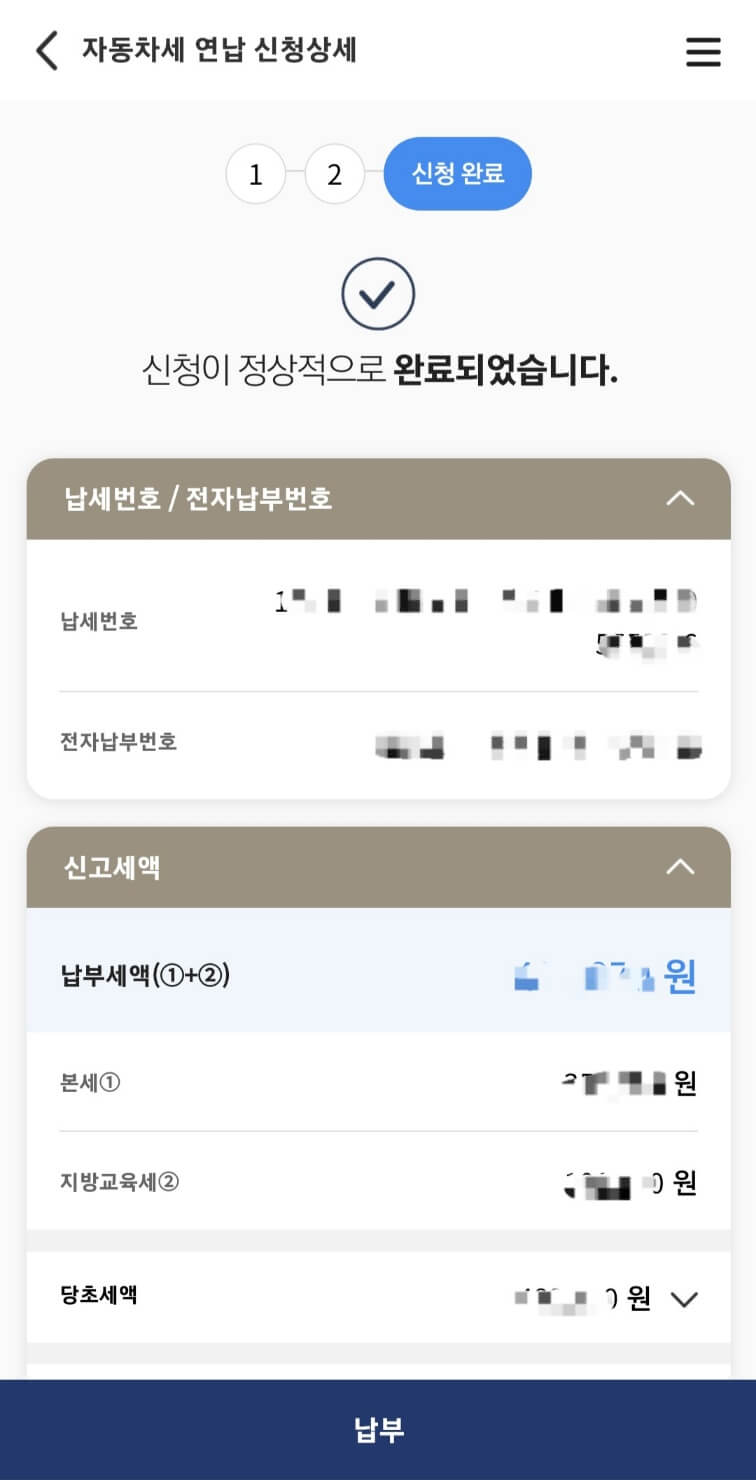Expand the 당초세액 details row
Screen dimensions: 756x1480
[x=682, y=1299]
